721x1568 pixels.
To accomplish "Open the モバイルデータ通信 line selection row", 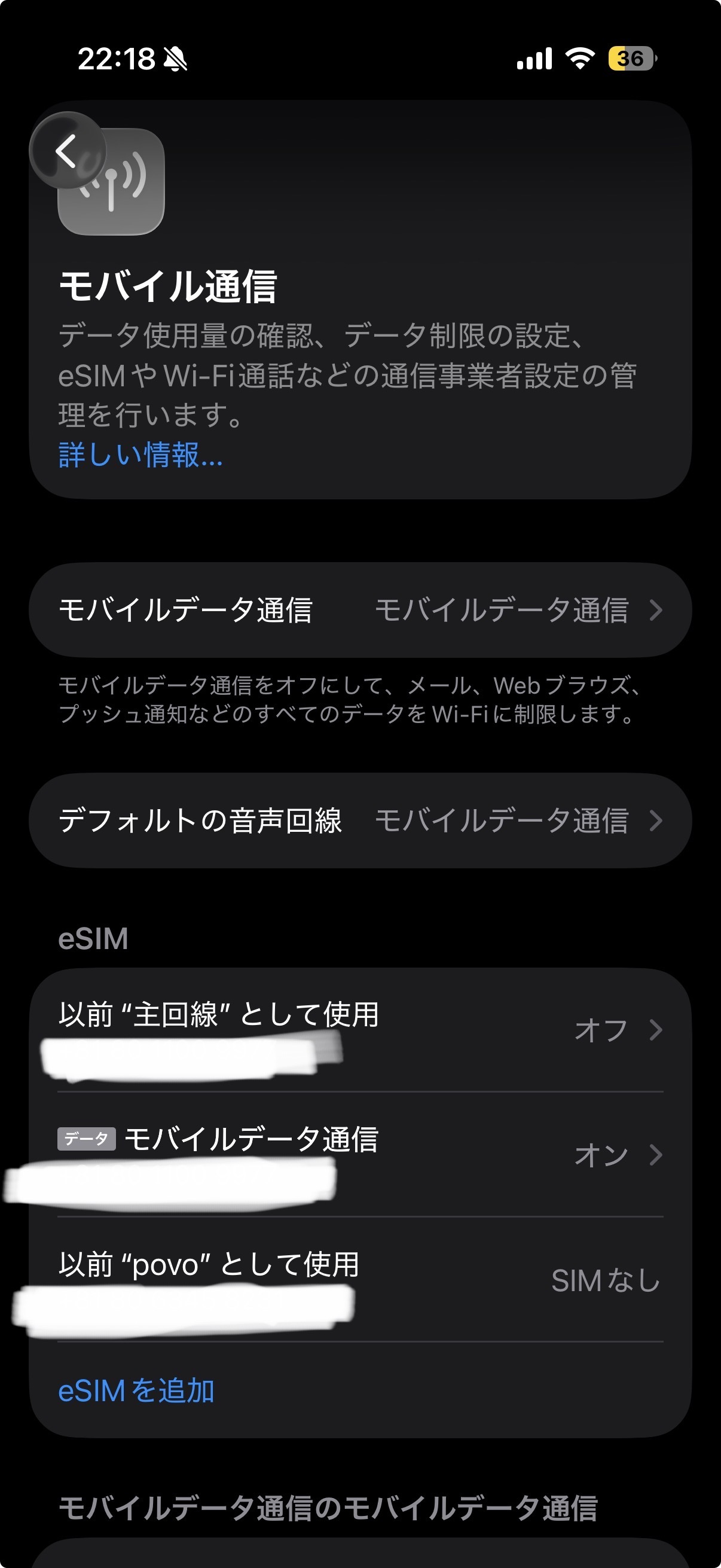I will point(360,610).
